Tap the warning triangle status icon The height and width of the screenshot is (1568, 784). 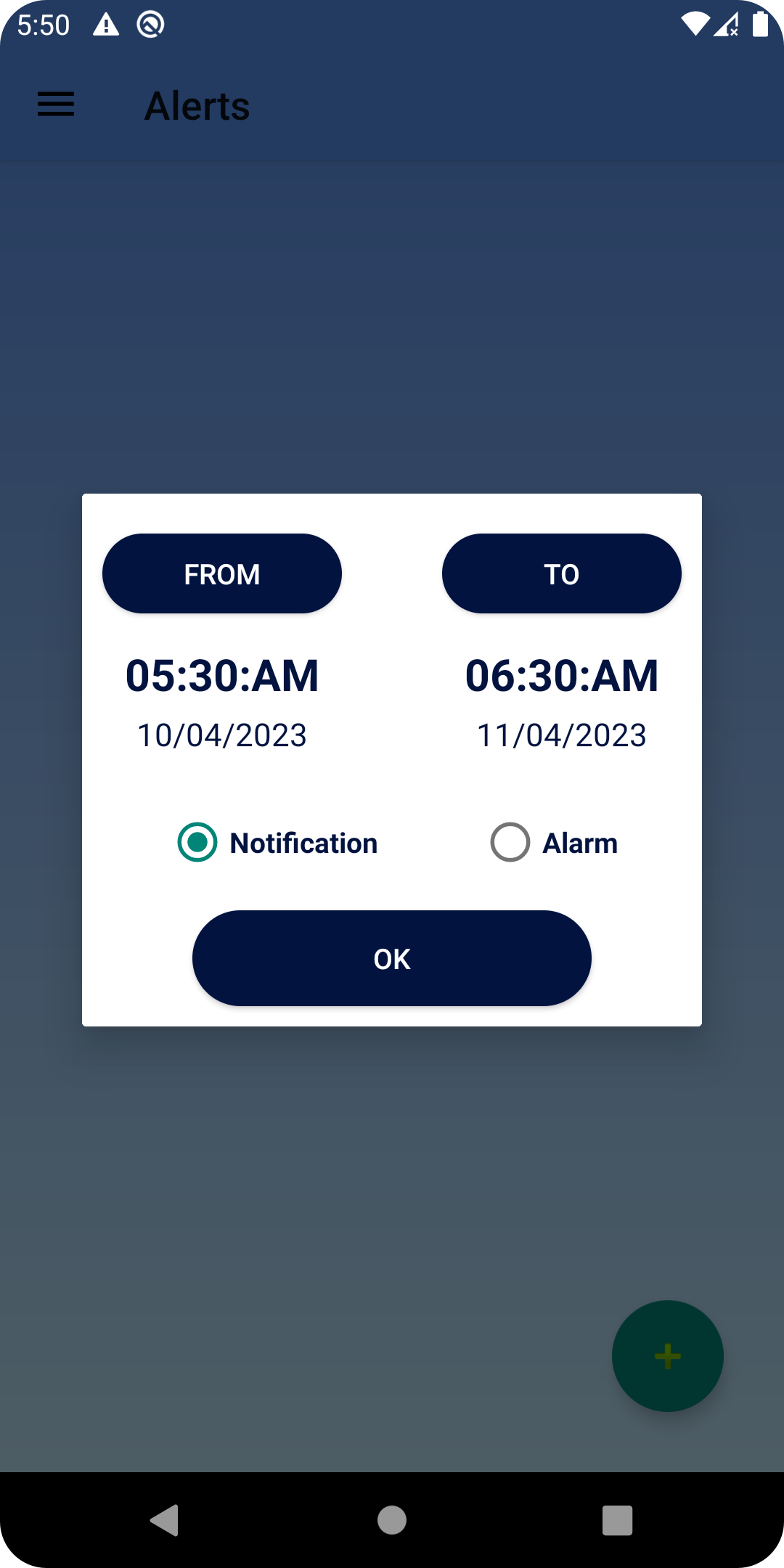click(107, 24)
